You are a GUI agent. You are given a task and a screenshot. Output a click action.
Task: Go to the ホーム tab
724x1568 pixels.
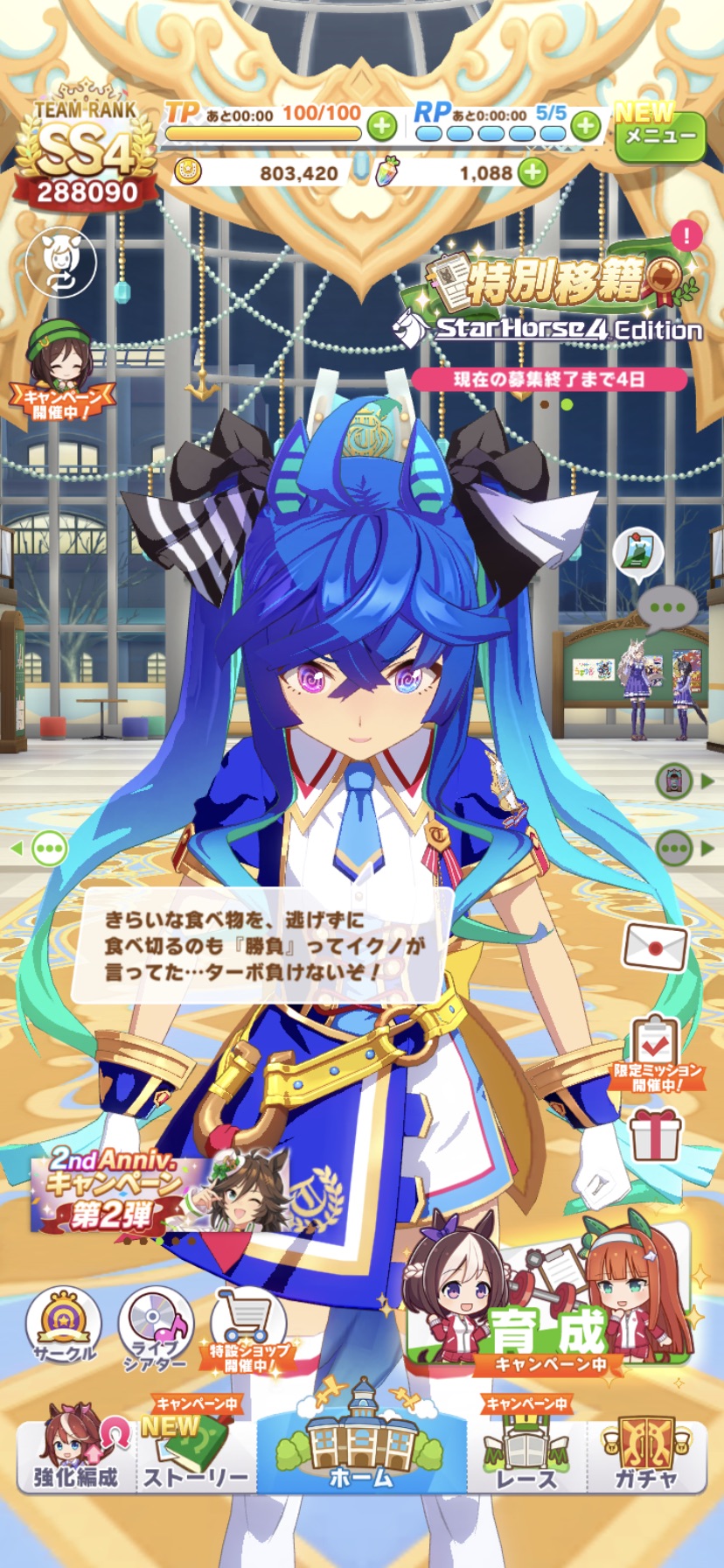click(362, 1454)
